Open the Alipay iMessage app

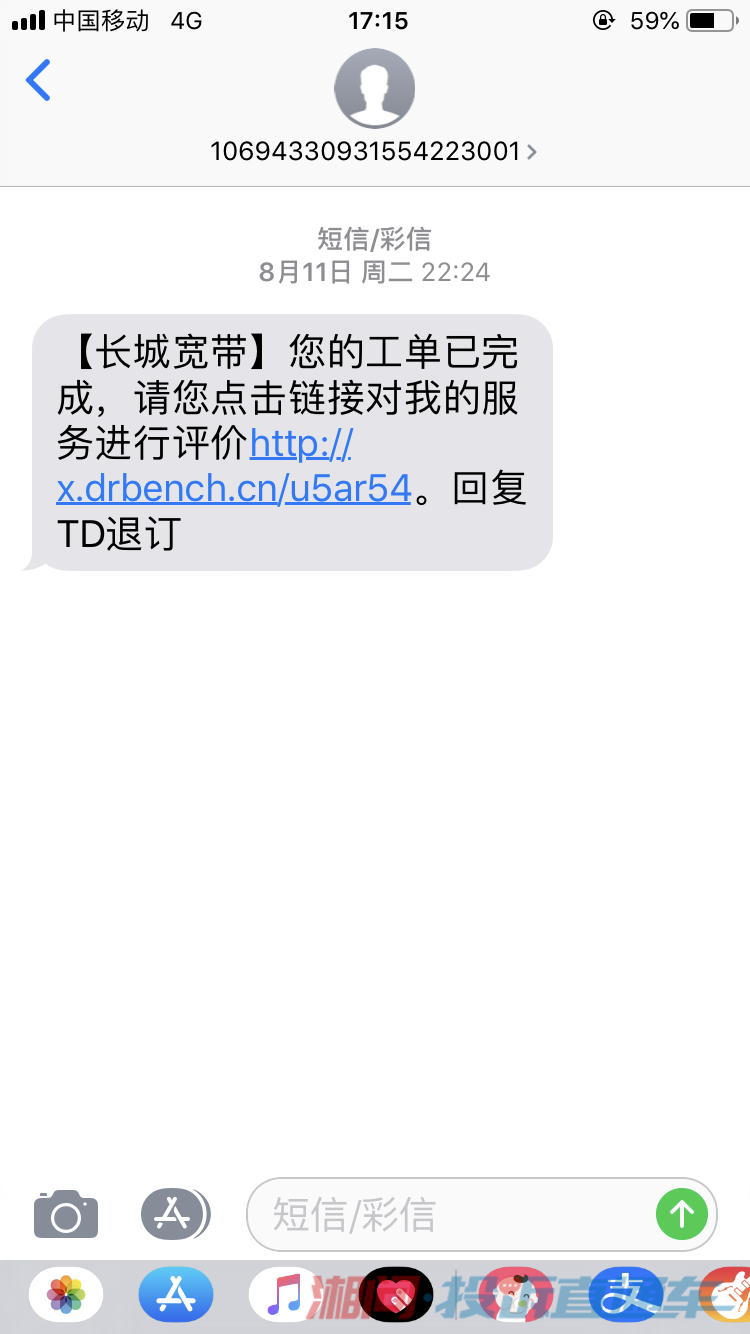pos(624,1296)
